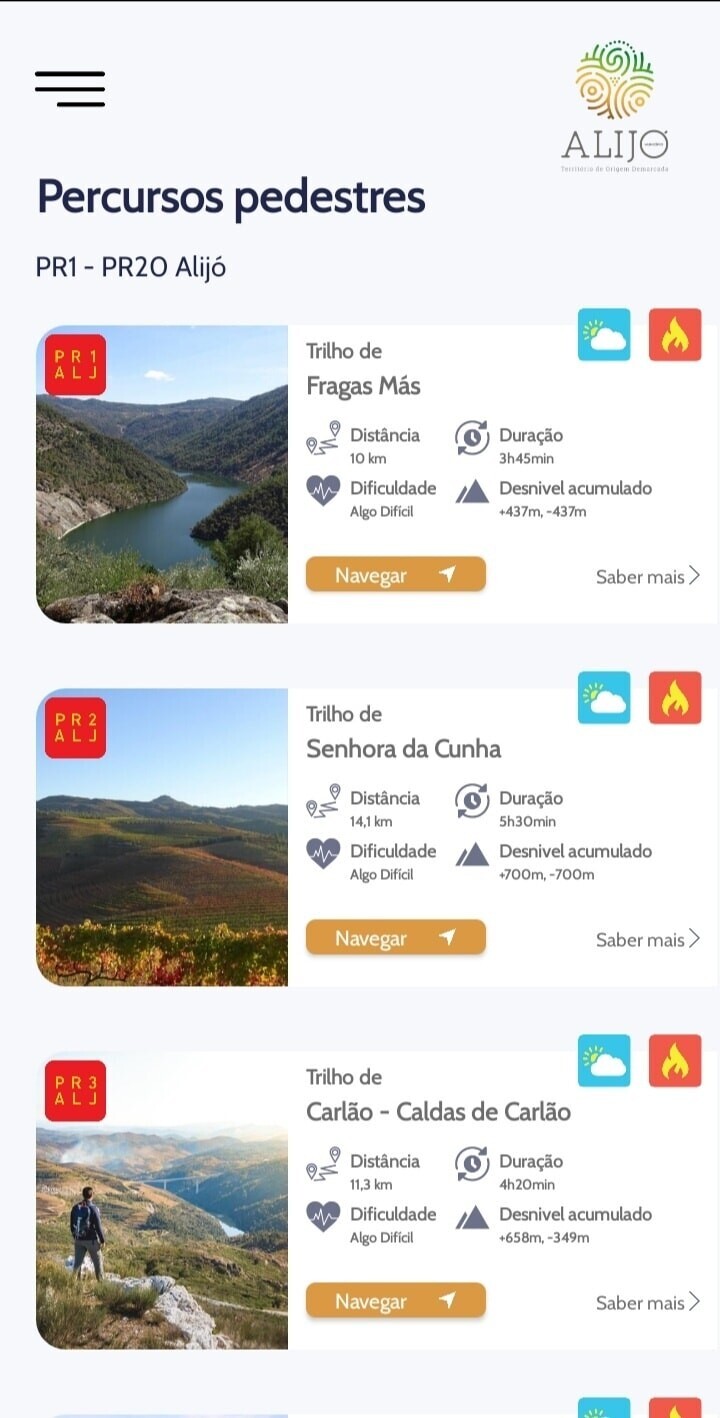
Task: Open the Fragas Más trail photo
Action: pyautogui.click(x=162, y=474)
